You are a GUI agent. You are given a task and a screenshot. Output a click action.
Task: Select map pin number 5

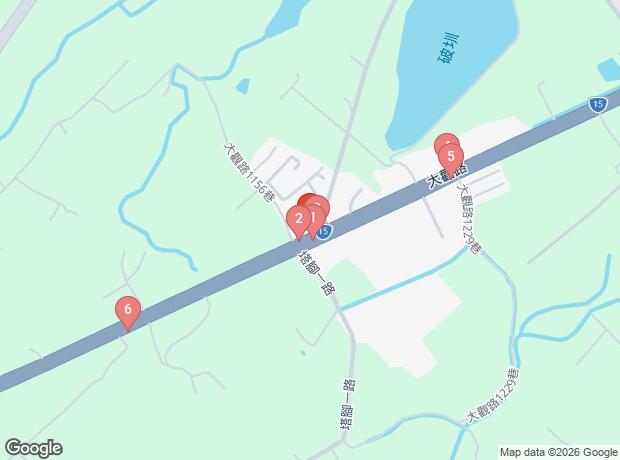[x=451, y=156]
